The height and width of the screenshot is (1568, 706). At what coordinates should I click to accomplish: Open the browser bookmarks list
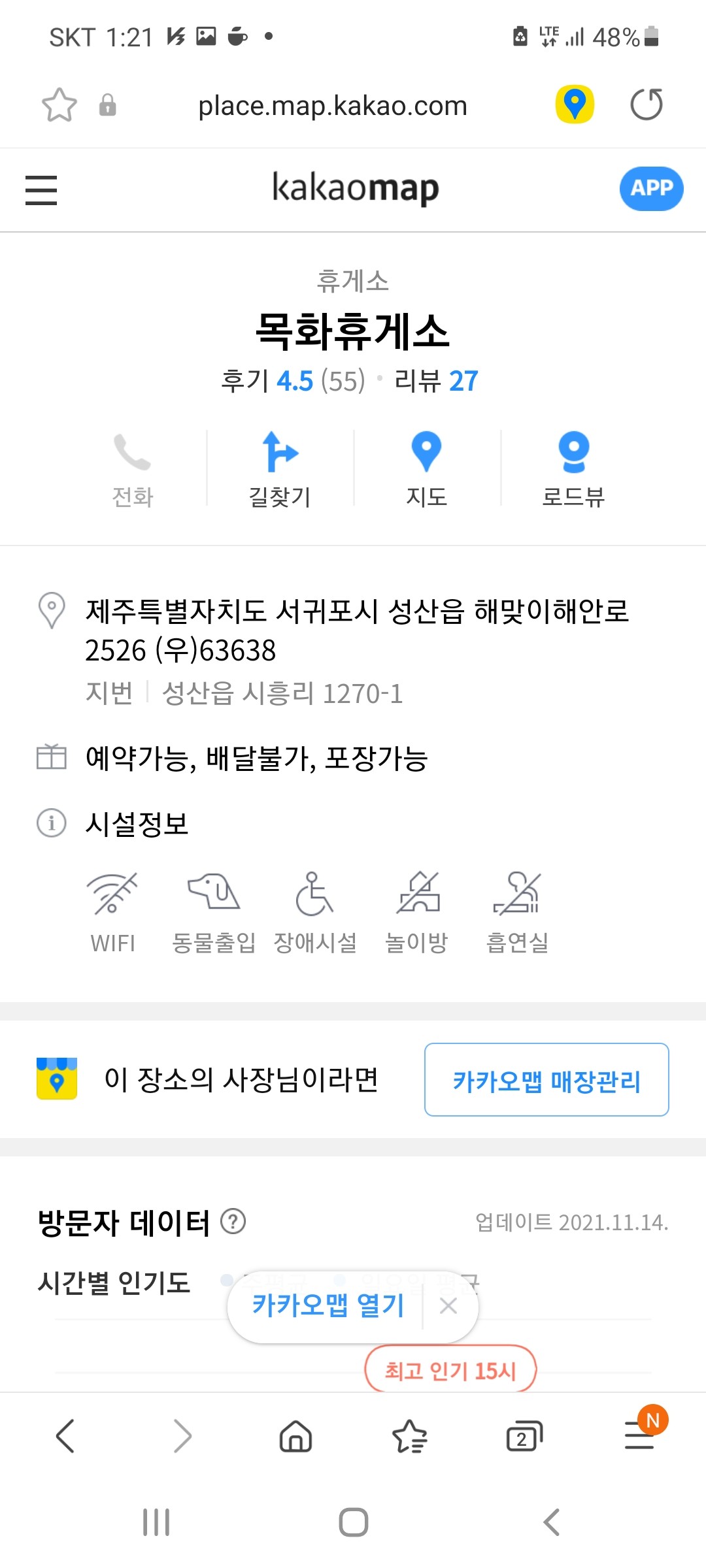coord(410,1436)
